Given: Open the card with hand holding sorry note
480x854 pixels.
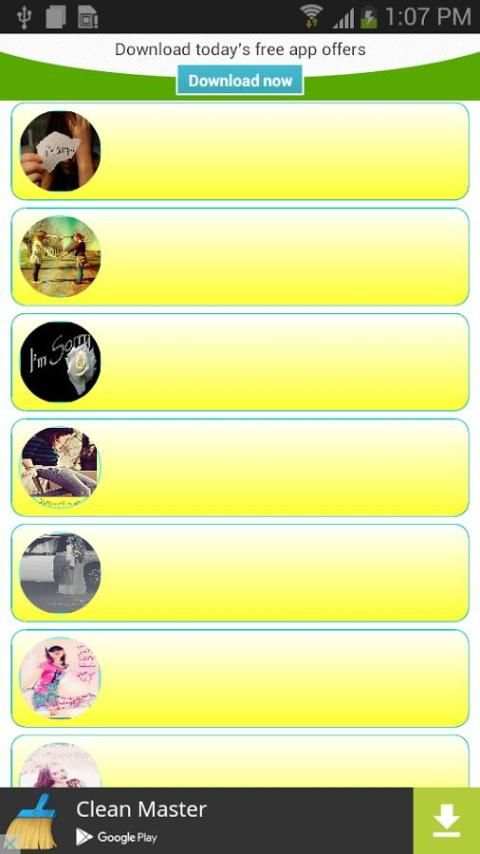Looking at the screenshot, I should click(x=240, y=151).
